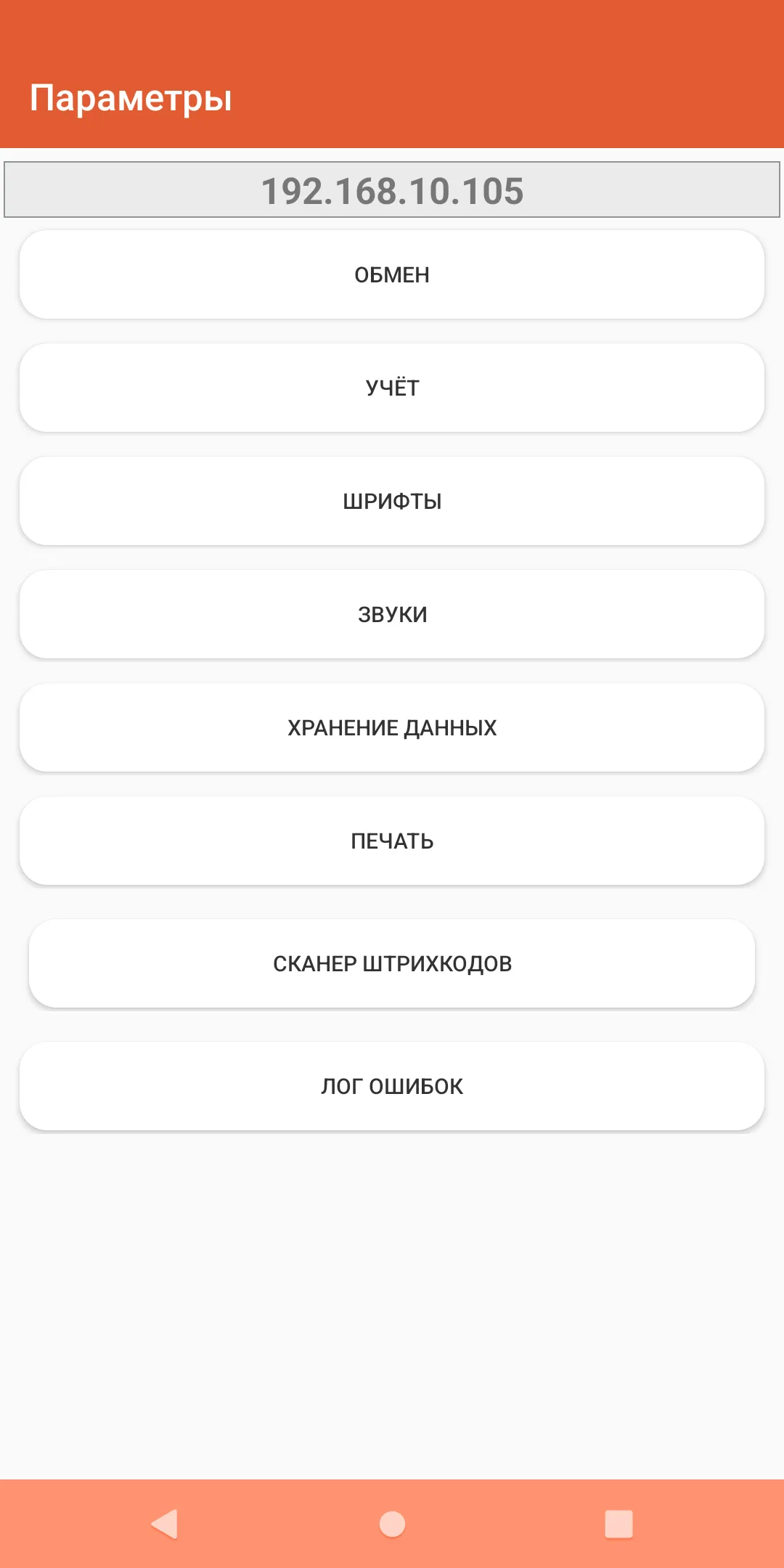This screenshot has height=1568, width=784.
Task: Tap the 192.168.10.105 address field
Action: tap(392, 190)
